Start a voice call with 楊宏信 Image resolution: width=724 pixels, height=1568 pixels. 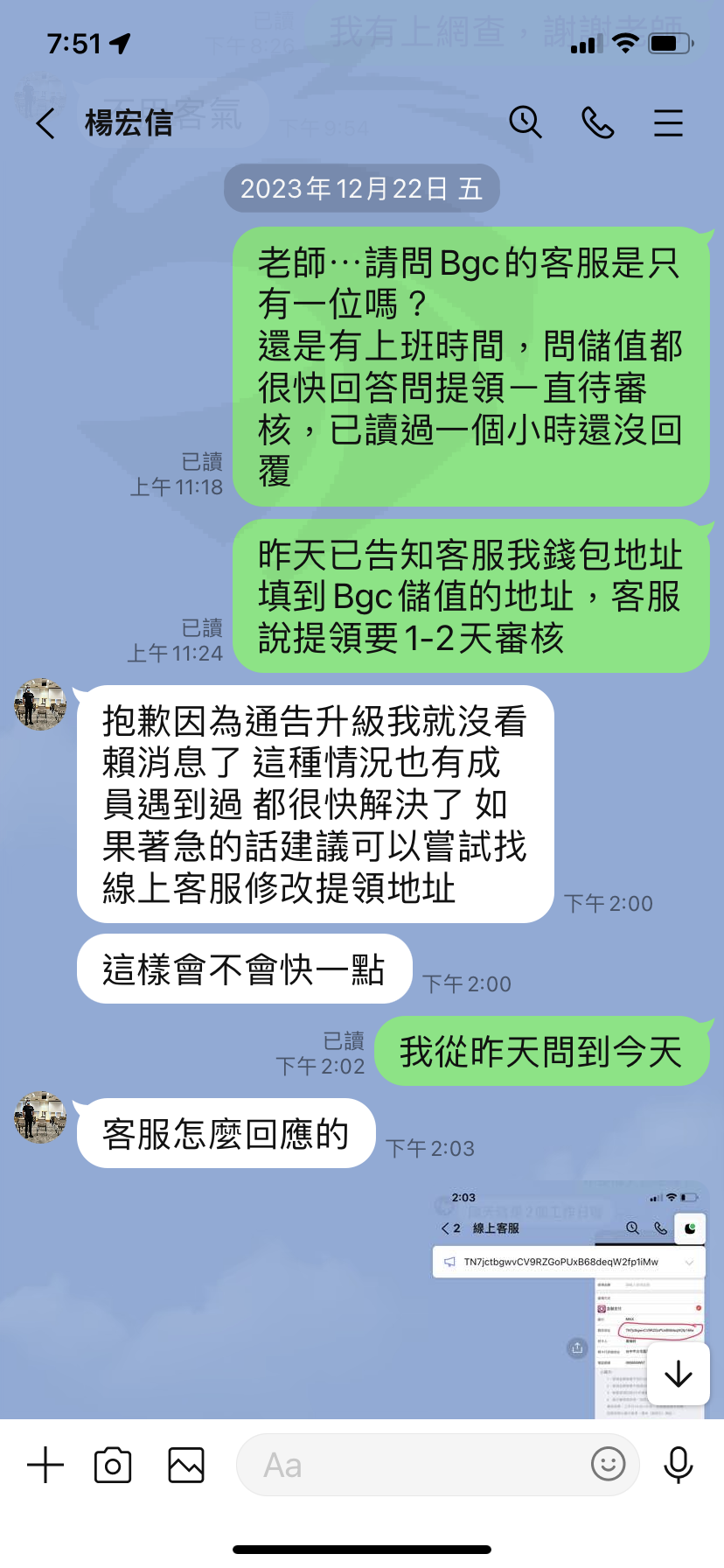[x=598, y=122]
